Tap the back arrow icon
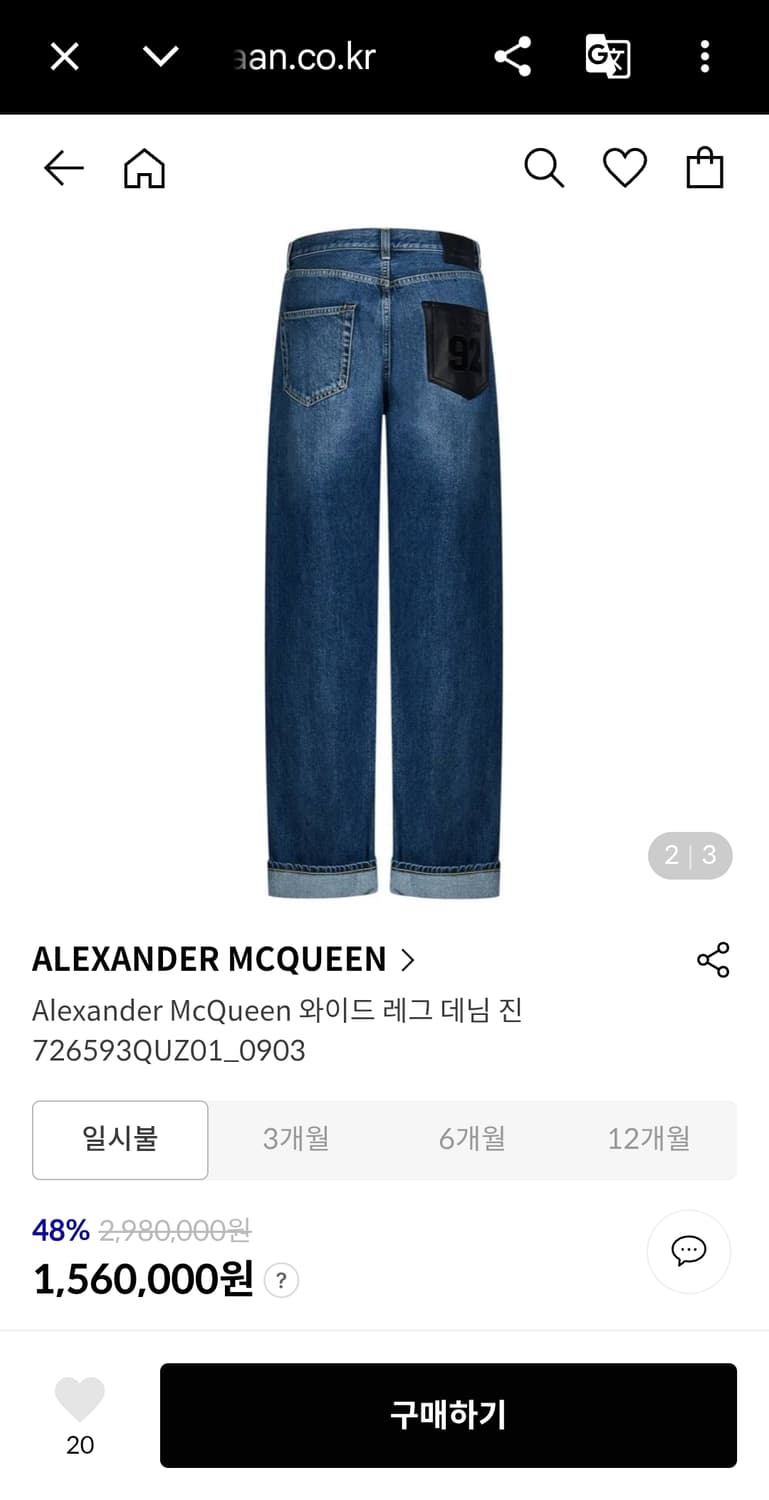This screenshot has width=769, height=1500. [63, 167]
